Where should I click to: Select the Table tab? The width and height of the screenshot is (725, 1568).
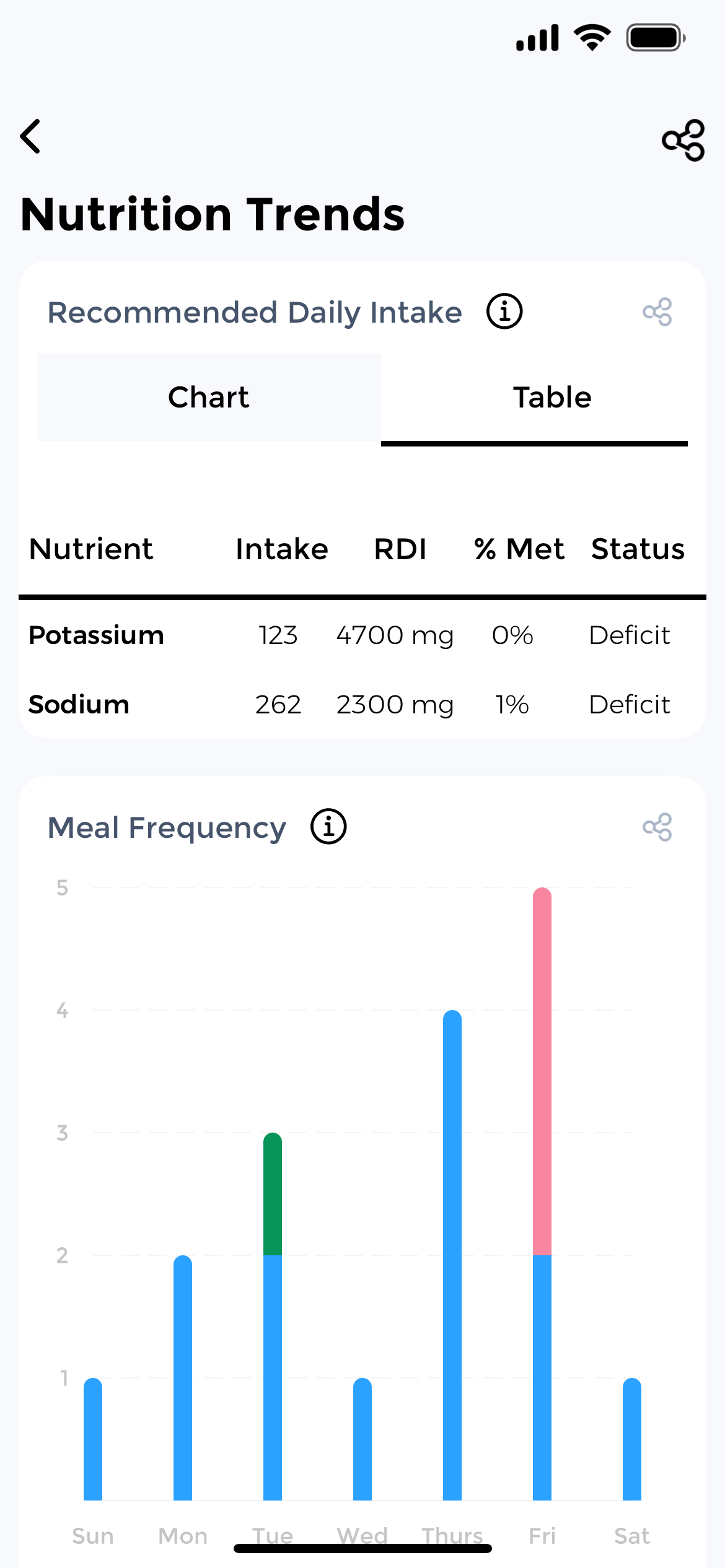tap(551, 397)
